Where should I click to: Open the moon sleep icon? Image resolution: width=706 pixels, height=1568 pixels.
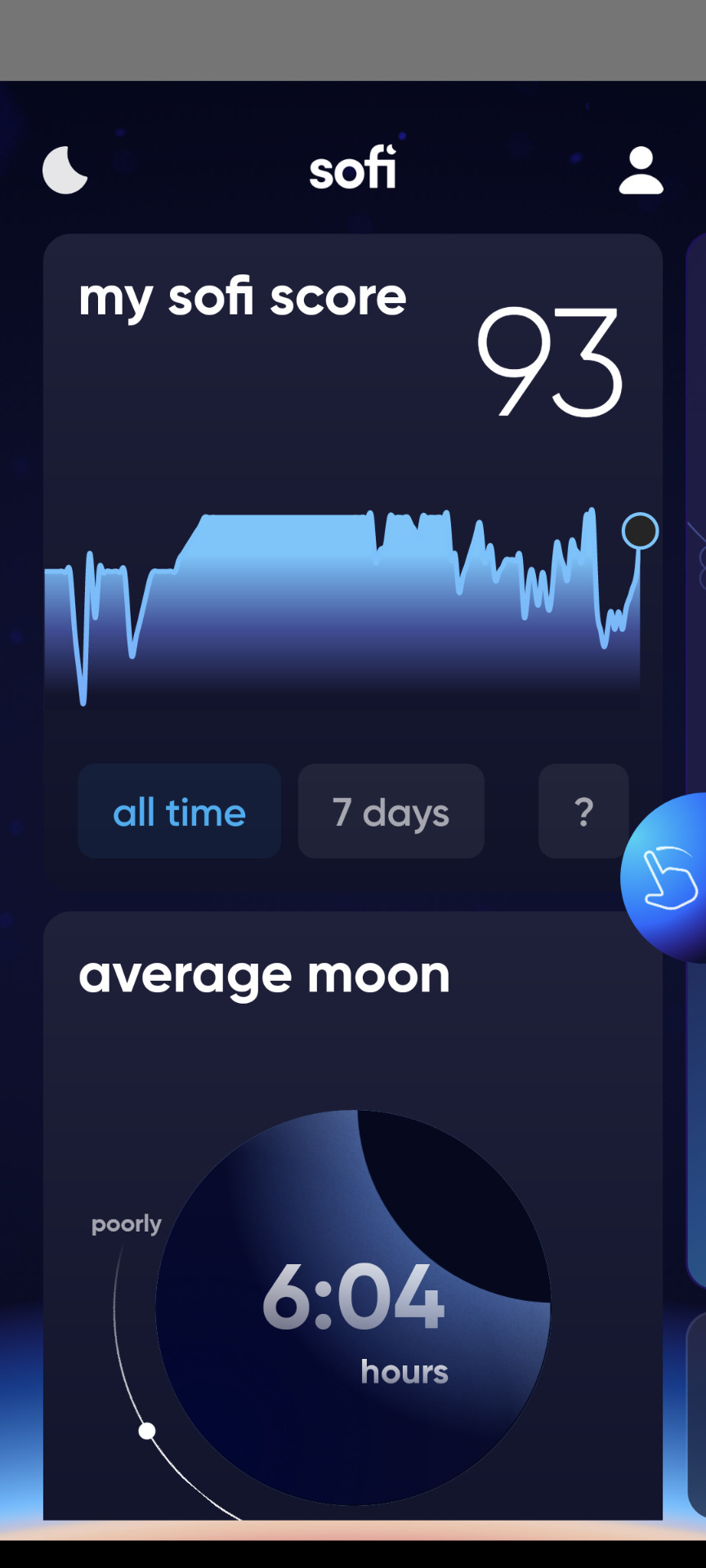[x=65, y=170]
